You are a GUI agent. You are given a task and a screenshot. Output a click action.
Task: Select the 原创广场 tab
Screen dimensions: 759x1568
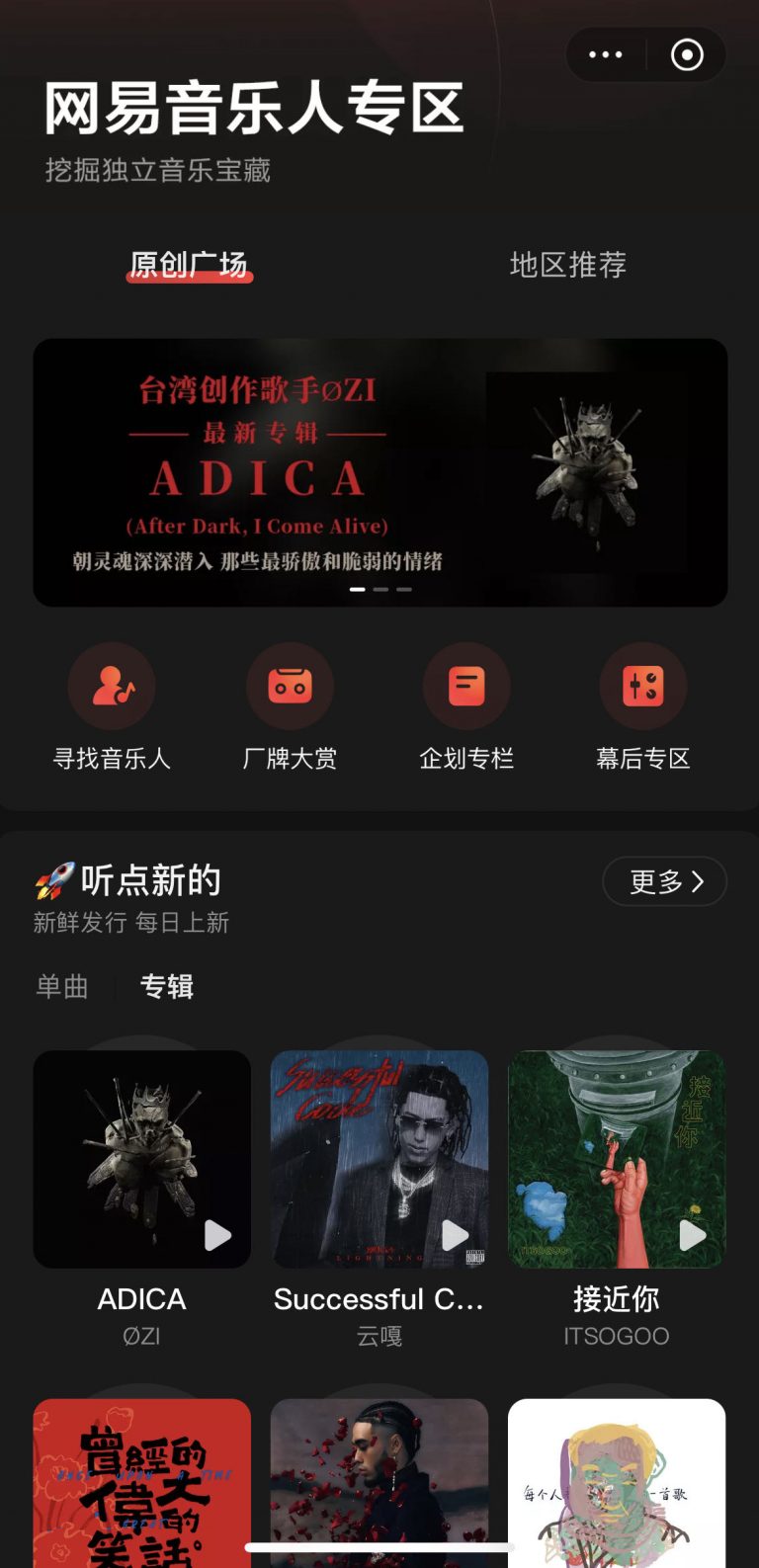pyautogui.click(x=189, y=265)
